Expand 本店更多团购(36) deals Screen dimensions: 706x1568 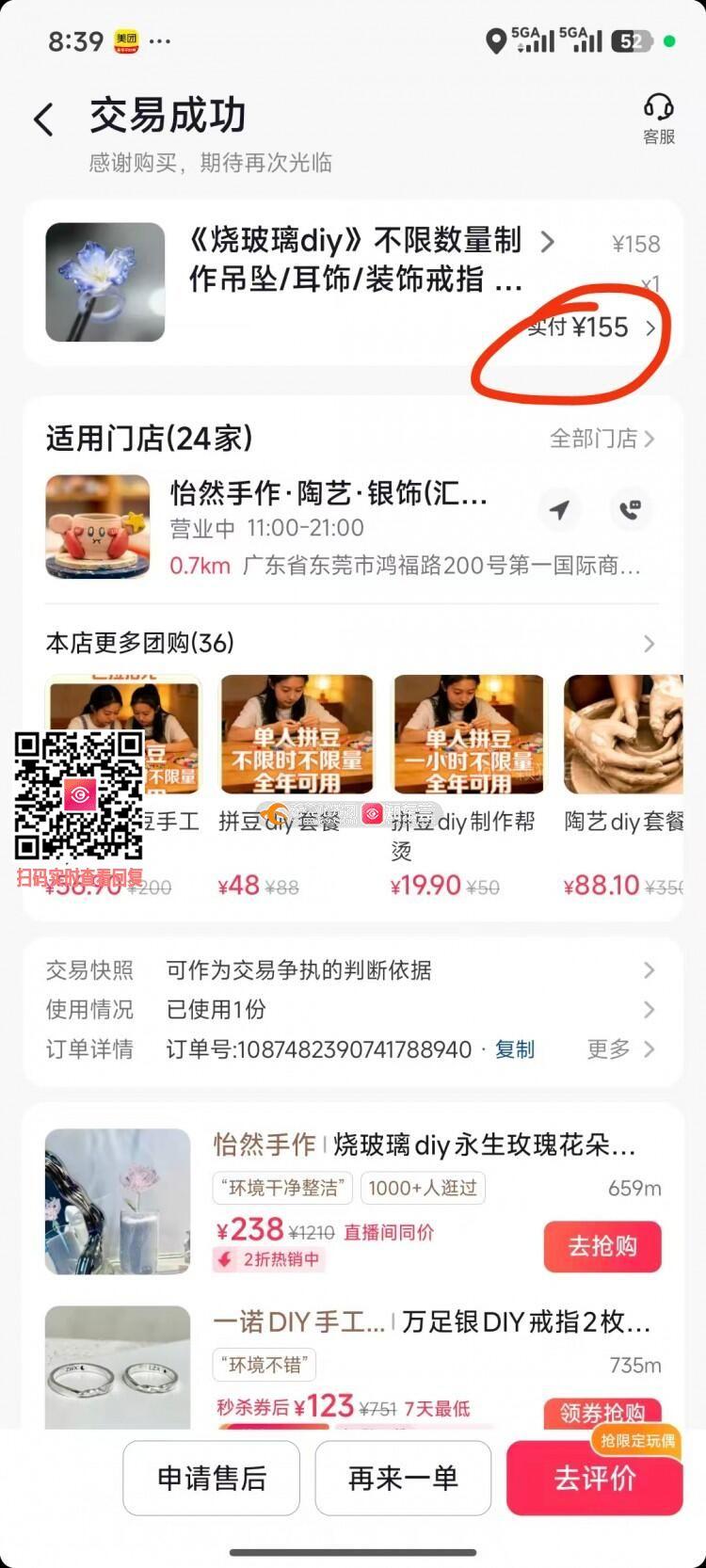click(648, 644)
